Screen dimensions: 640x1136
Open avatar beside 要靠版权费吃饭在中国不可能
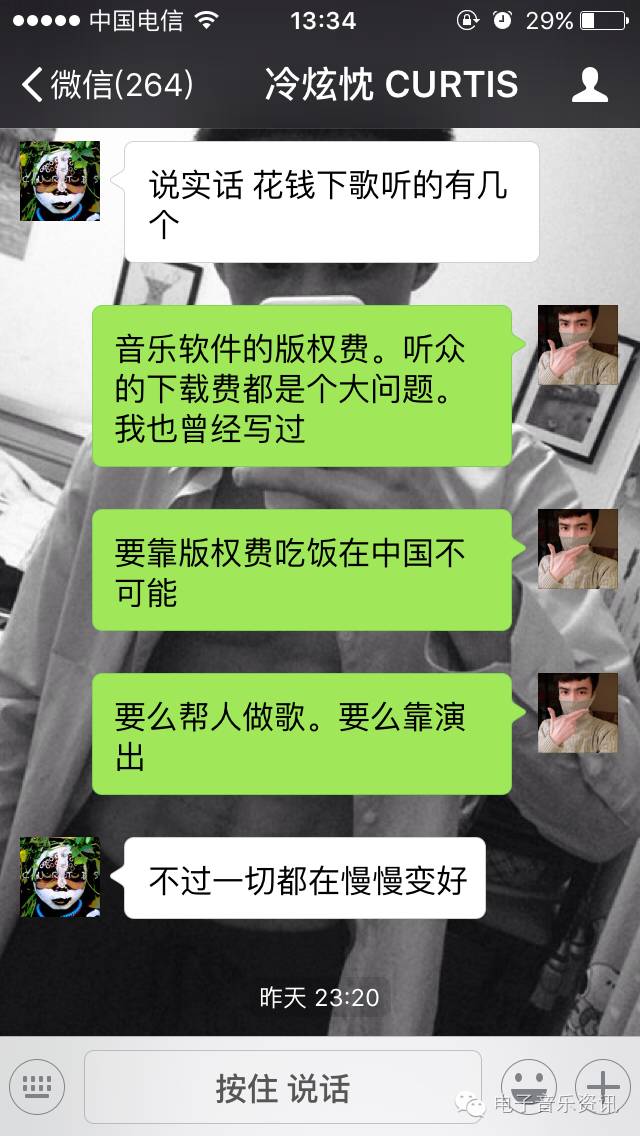click(x=578, y=549)
